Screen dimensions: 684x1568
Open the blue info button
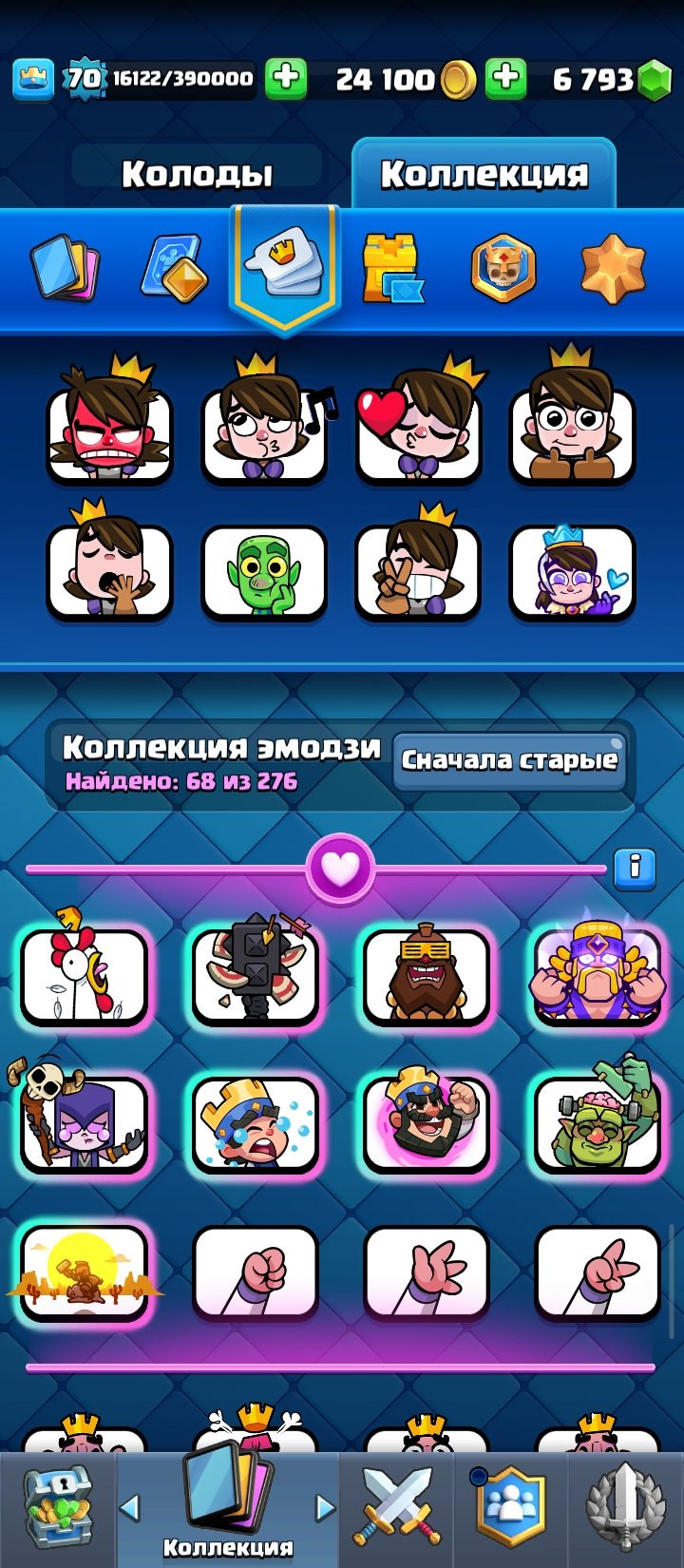point(635,867)
